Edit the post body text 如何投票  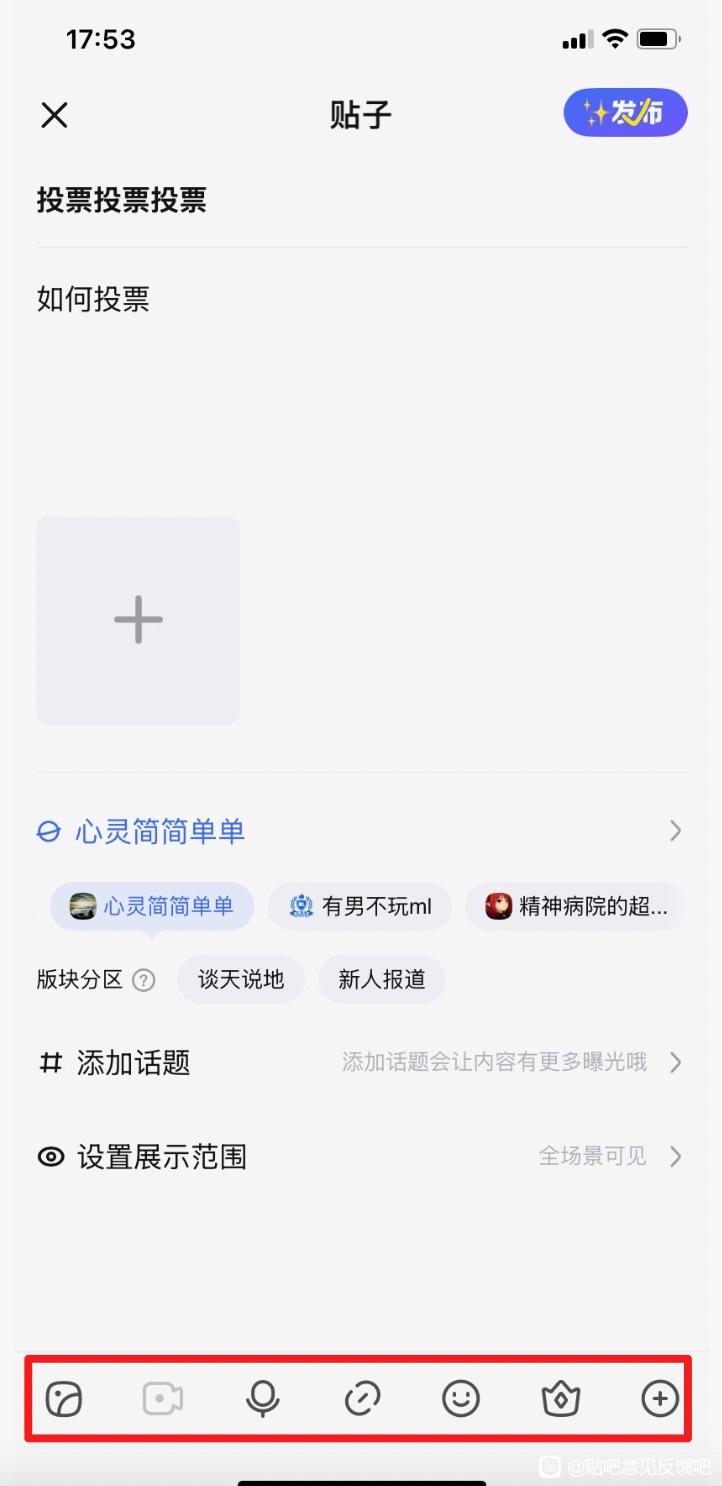pos(94,299)
